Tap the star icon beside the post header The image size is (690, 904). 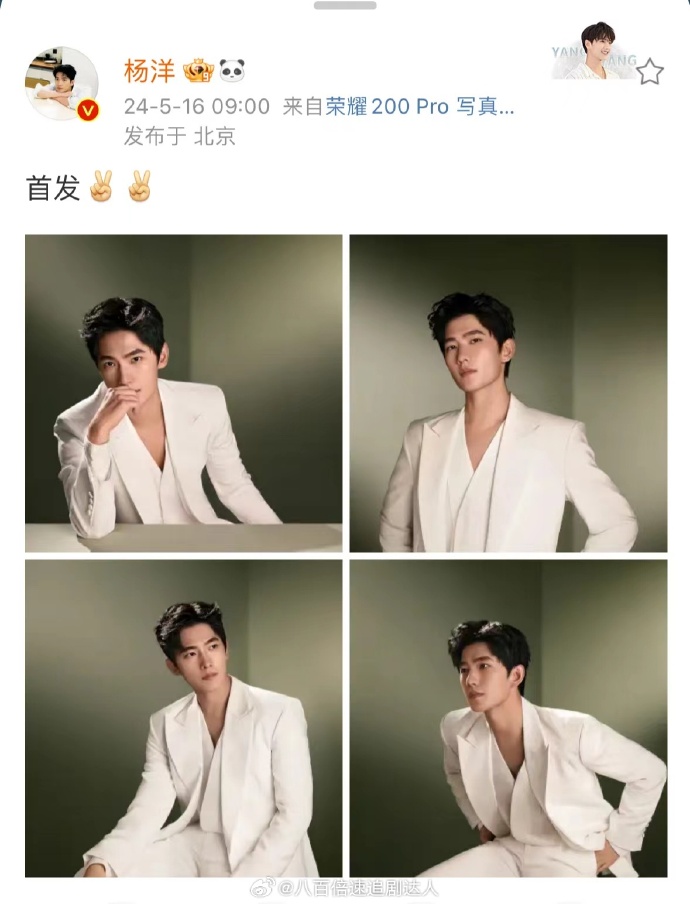(x=650, y=71)
